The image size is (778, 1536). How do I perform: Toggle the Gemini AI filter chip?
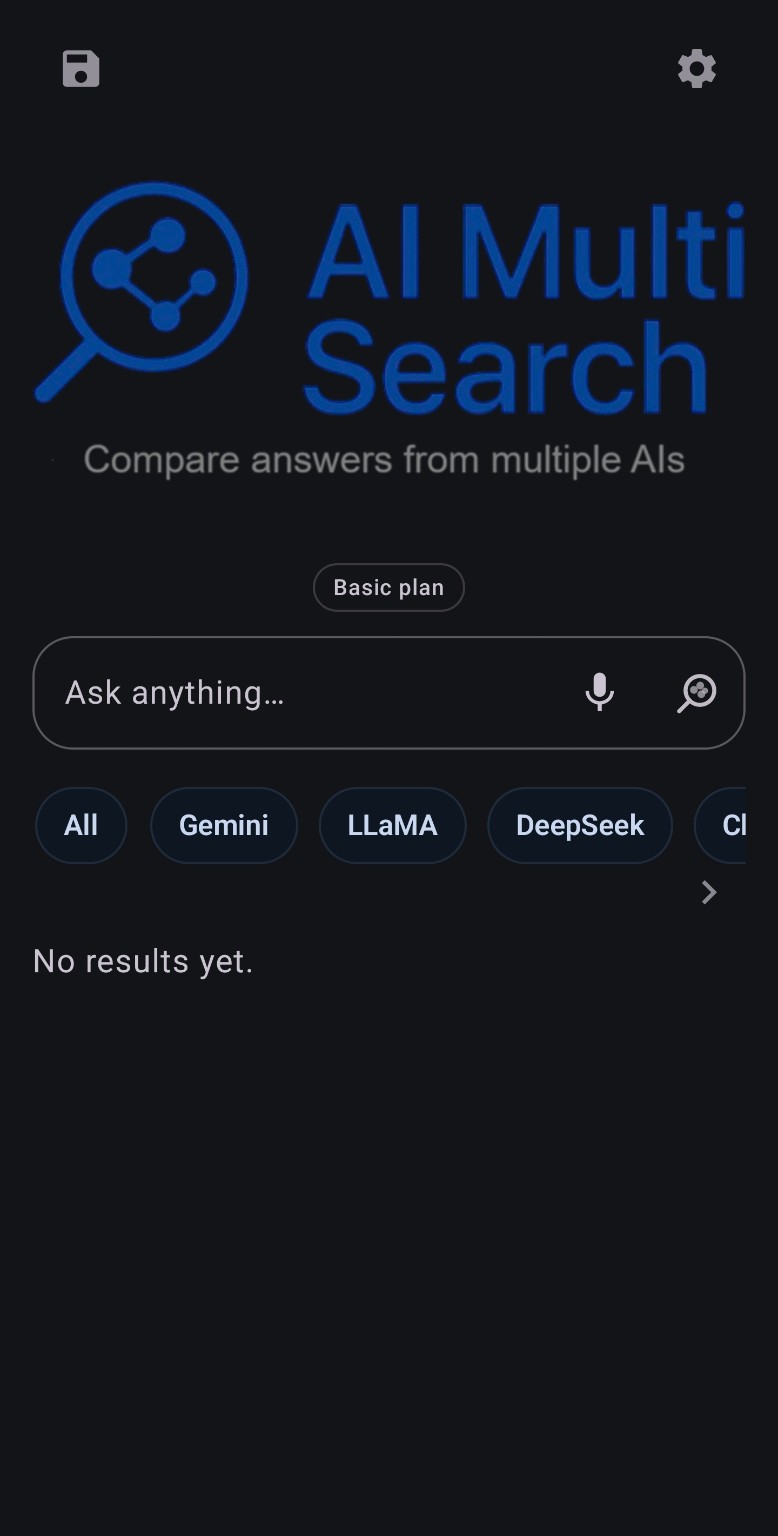[x=224, y=825]
